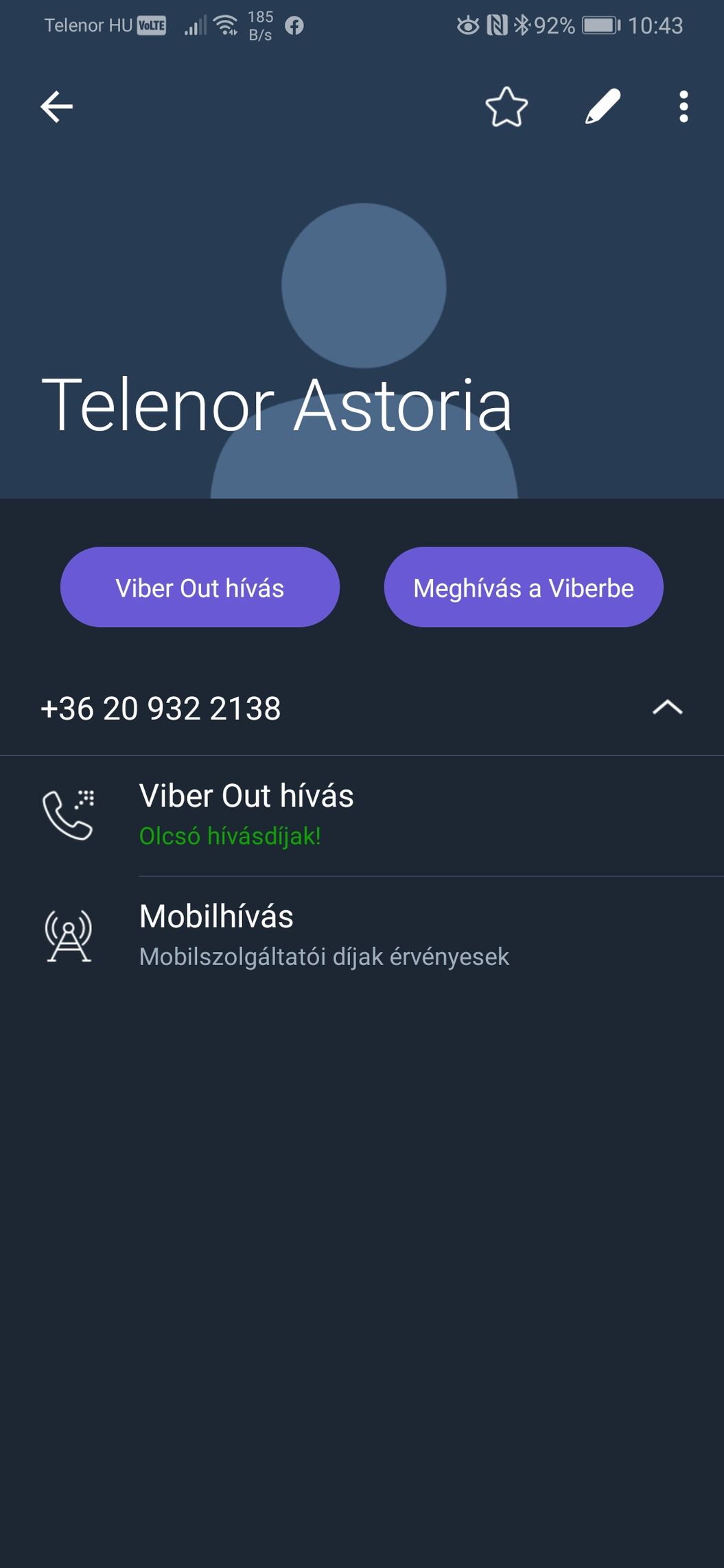Select Viber Out hívás with Olcsó hívásdíjak
This screenshot has height=1568, width=724.
pos(362,816)
